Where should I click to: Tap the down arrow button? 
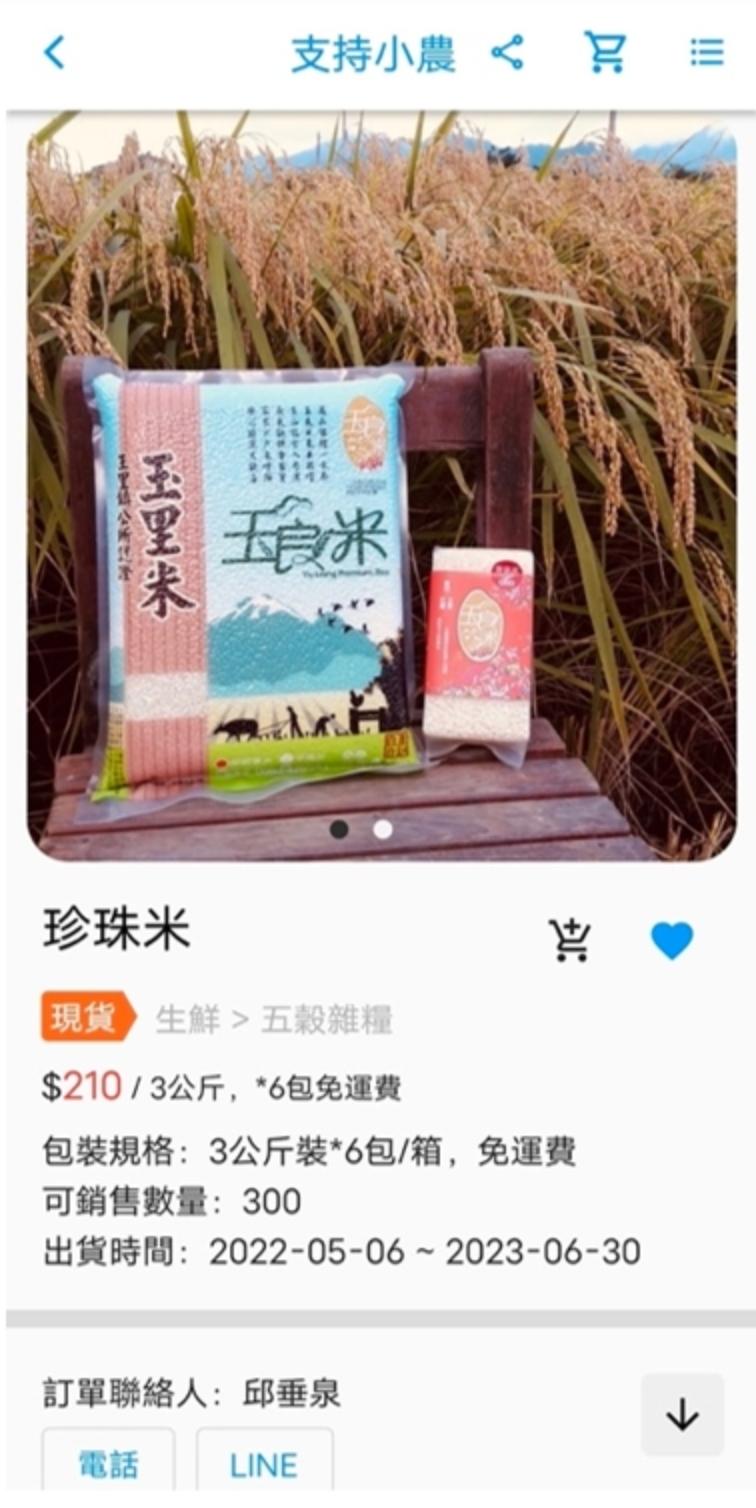coord(682,1414)
